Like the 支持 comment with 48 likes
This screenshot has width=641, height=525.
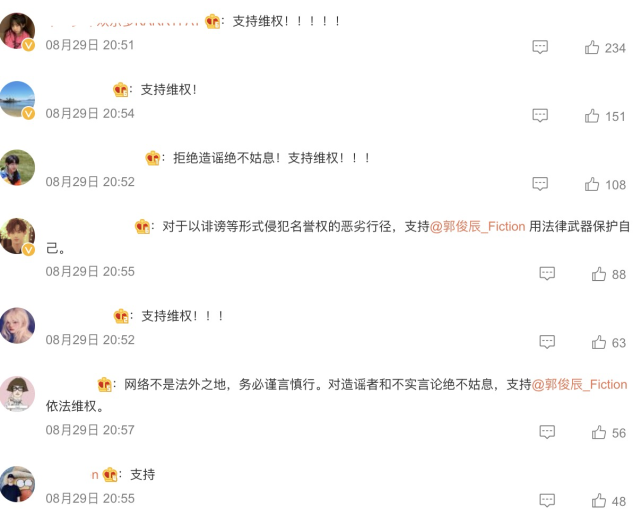pos(599,500)
